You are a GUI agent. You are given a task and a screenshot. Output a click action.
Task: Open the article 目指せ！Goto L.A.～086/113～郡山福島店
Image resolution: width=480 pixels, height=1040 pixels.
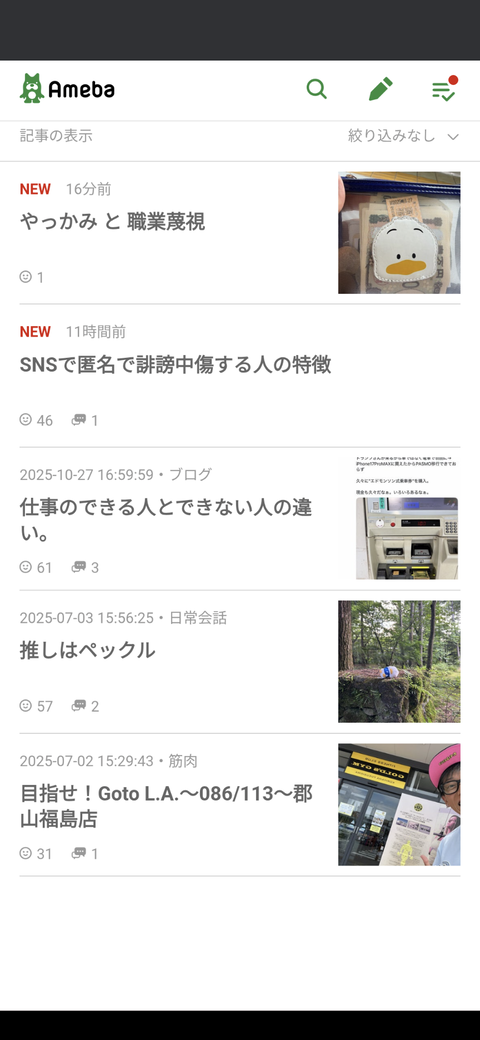166,807
